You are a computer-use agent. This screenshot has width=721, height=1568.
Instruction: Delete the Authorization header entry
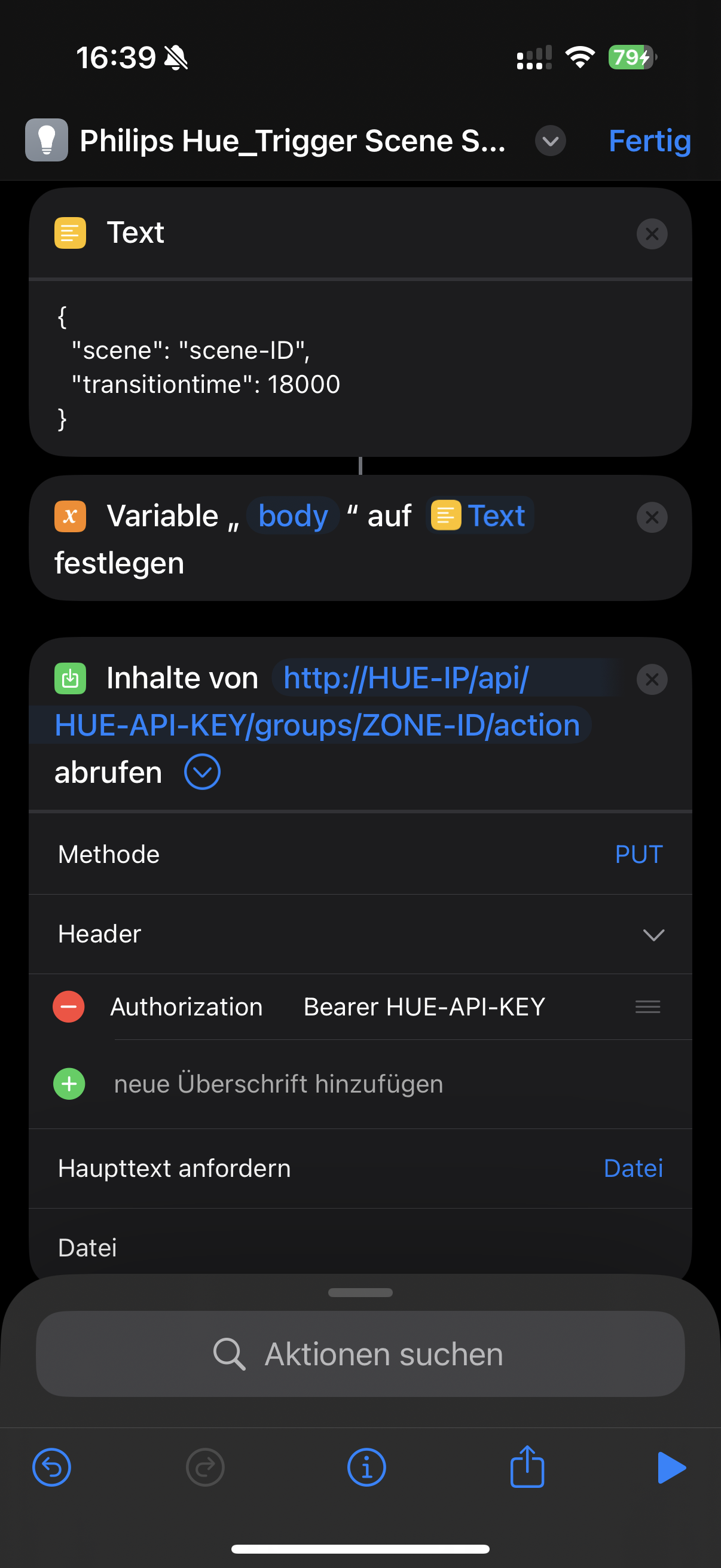(x=69, y=1007)
